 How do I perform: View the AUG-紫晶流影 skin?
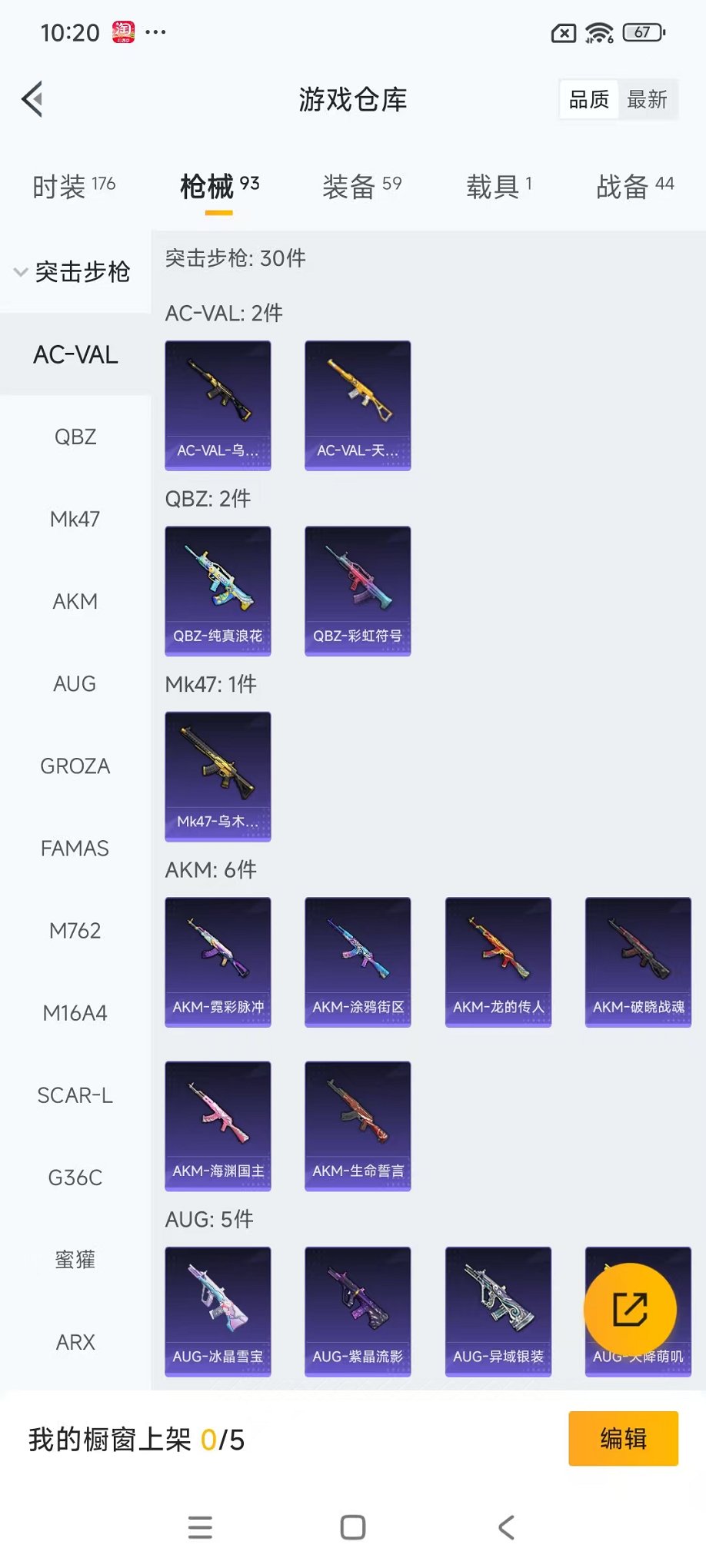click(358, 1311)
